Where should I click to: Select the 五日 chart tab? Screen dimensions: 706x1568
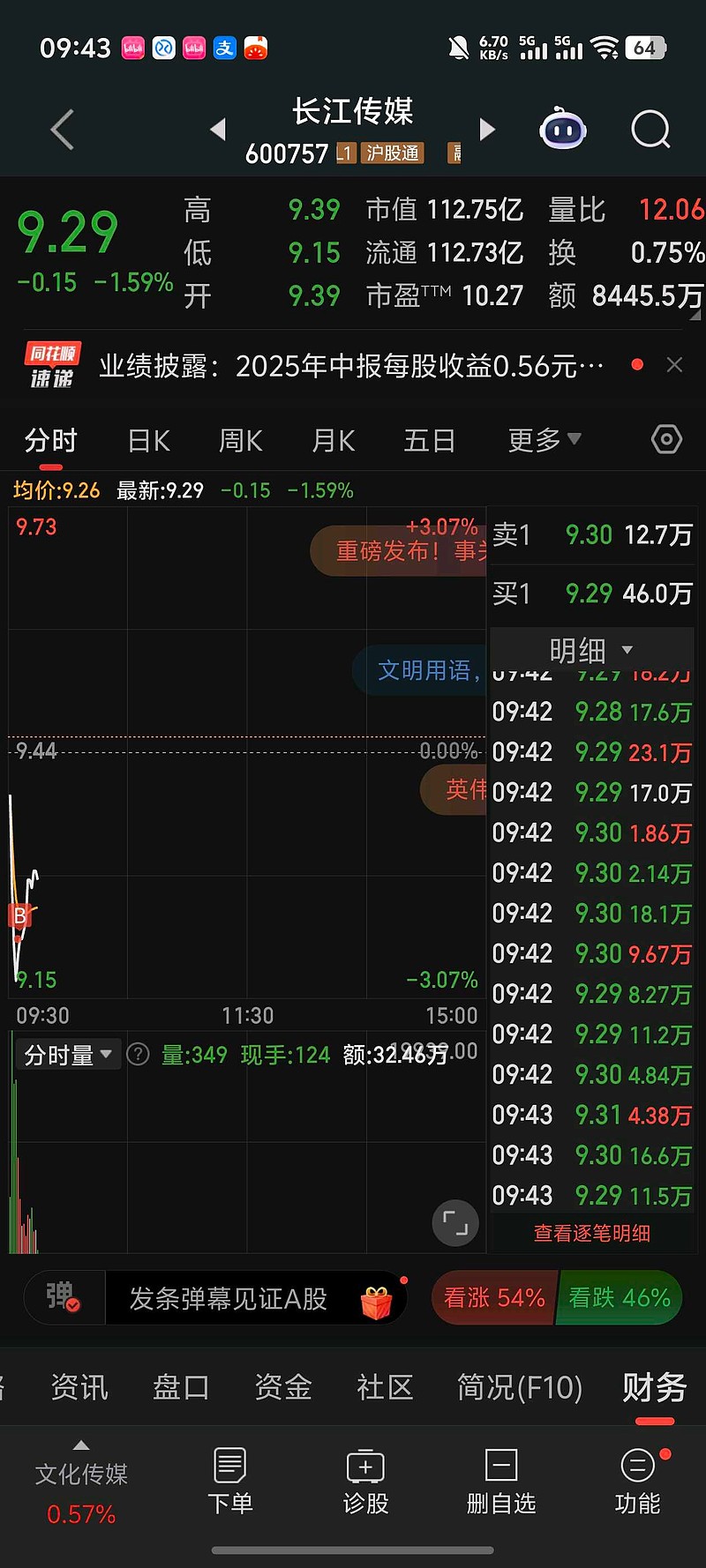429,440
